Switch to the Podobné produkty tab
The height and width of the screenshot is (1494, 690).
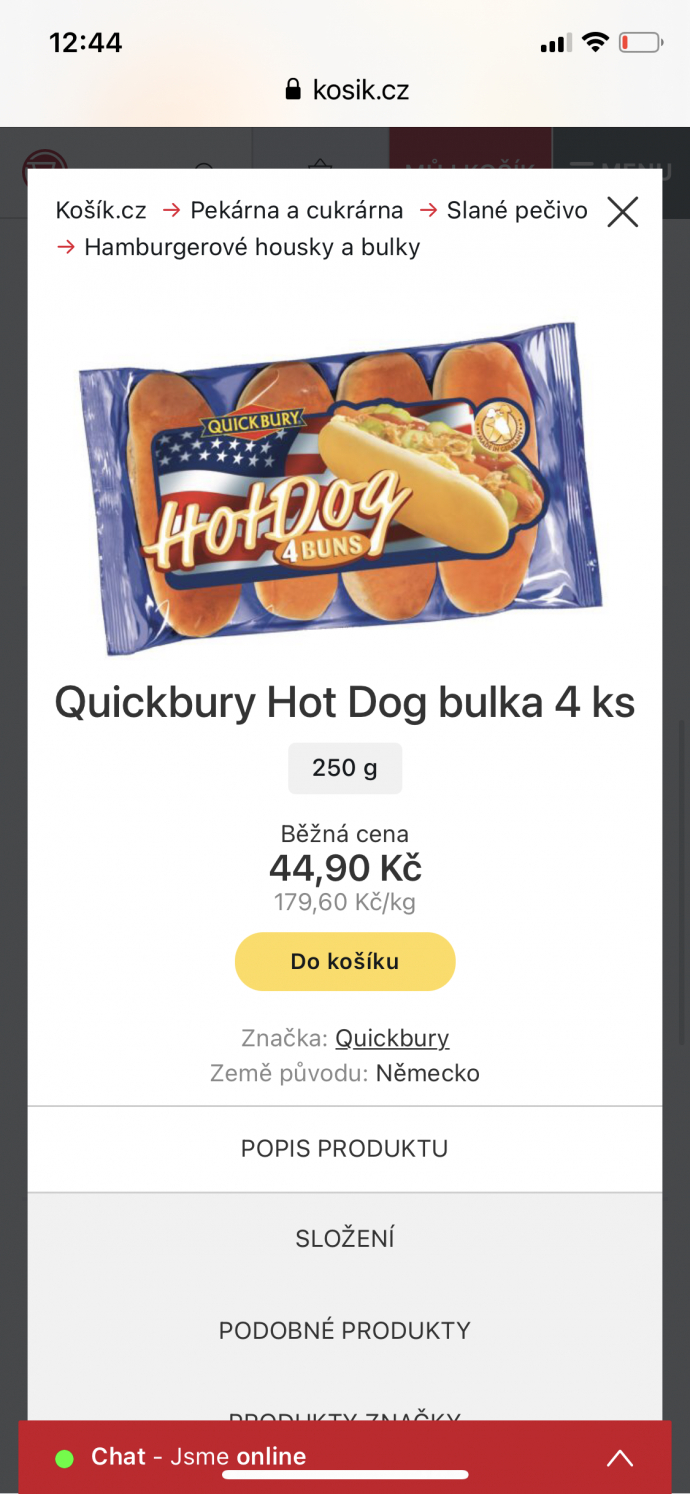[345, 1331]
